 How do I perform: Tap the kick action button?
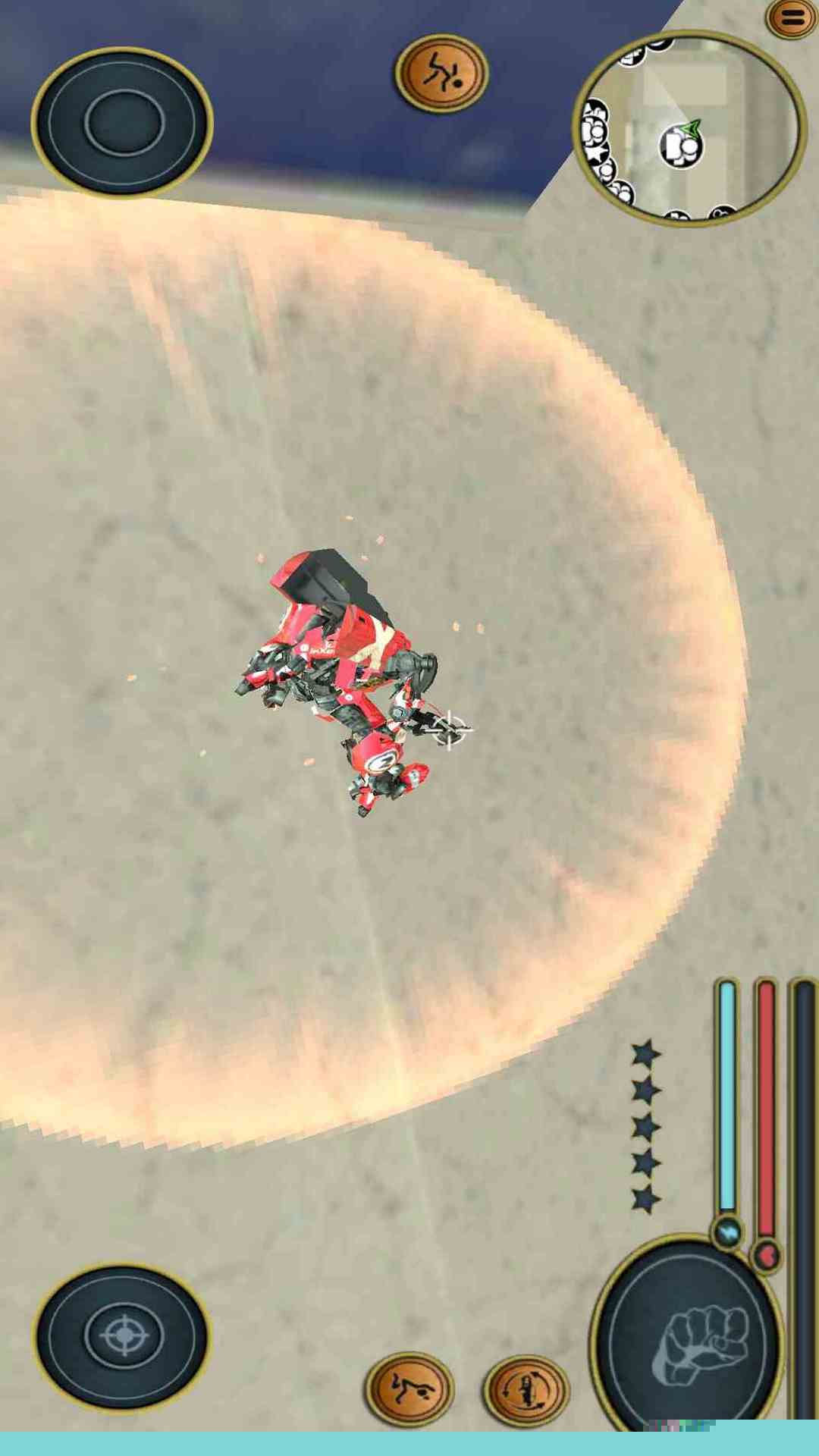point(441,72)
